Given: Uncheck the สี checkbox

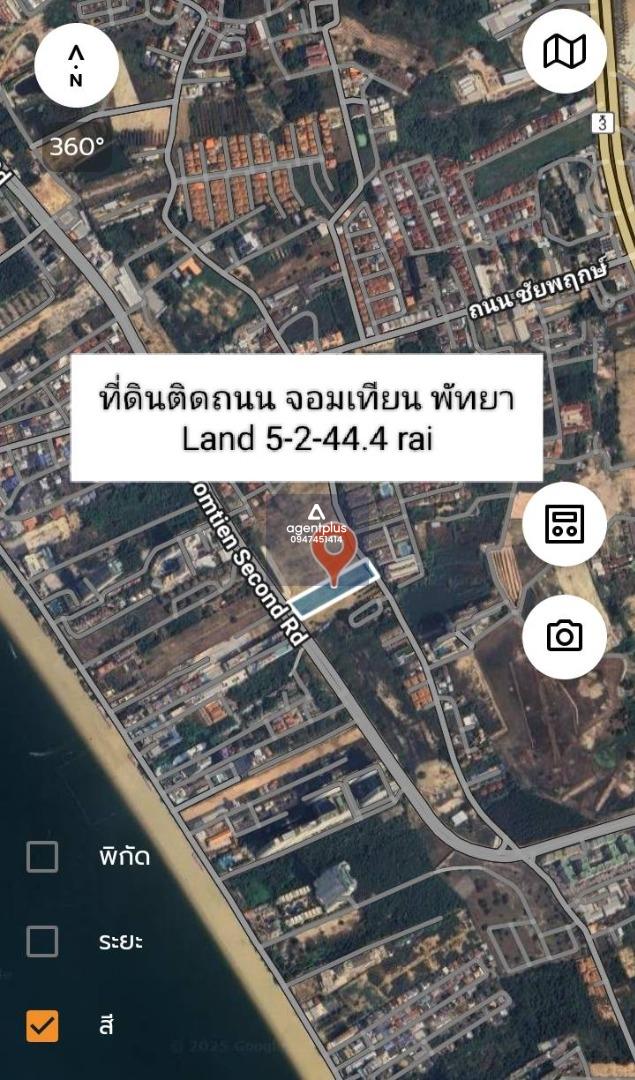Looking at the screenshot, I should tap(42, 1026).
